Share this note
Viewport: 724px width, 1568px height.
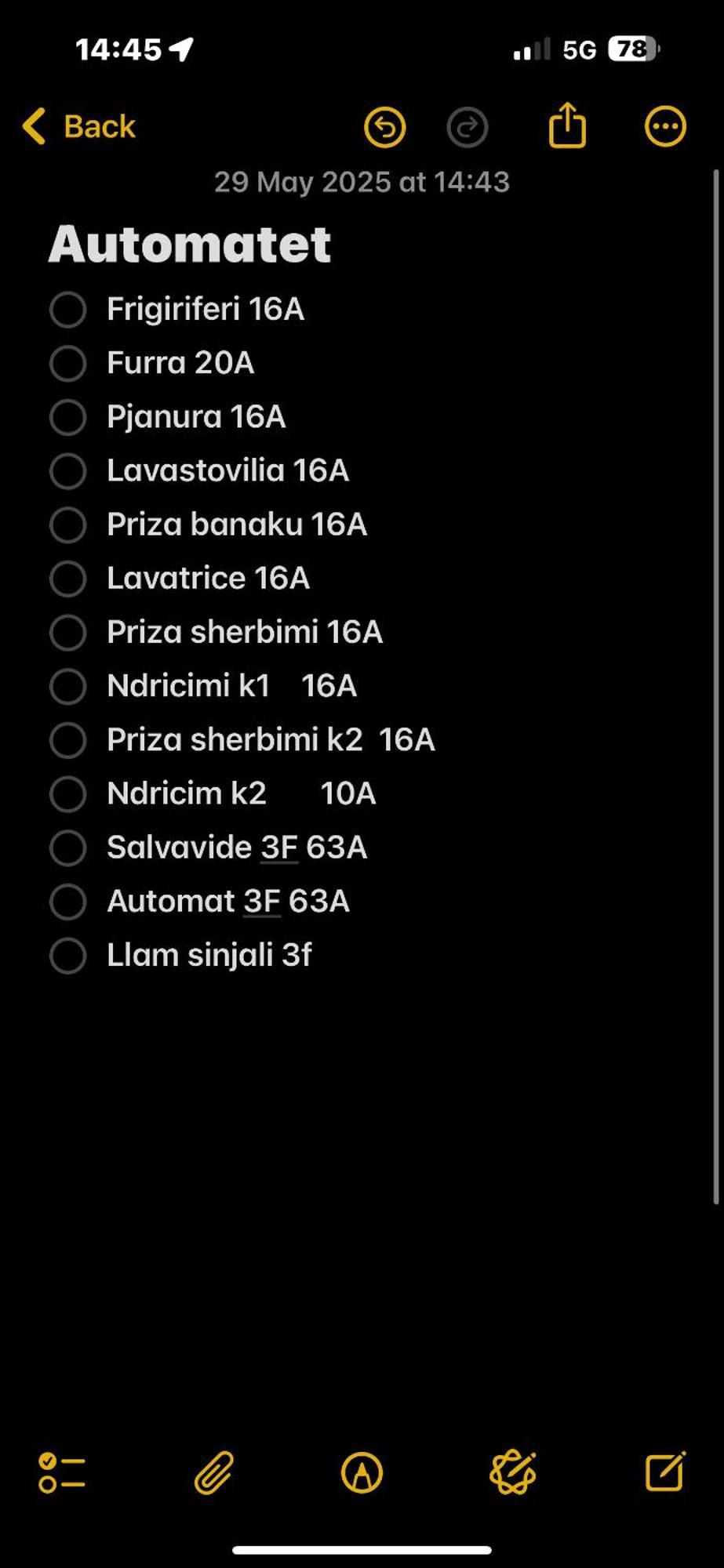pos(567,125)
